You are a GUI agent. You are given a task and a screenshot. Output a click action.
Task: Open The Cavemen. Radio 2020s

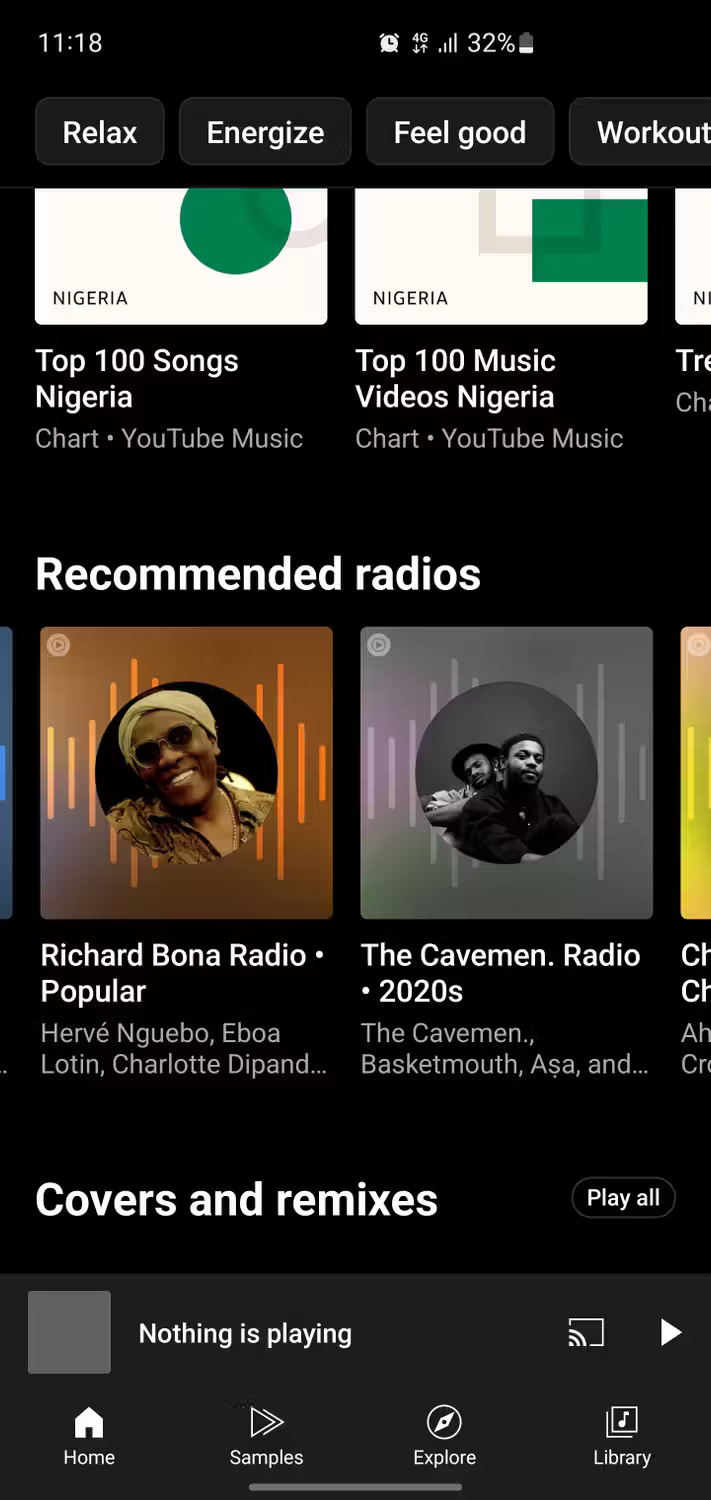click(x=506, y=772)
